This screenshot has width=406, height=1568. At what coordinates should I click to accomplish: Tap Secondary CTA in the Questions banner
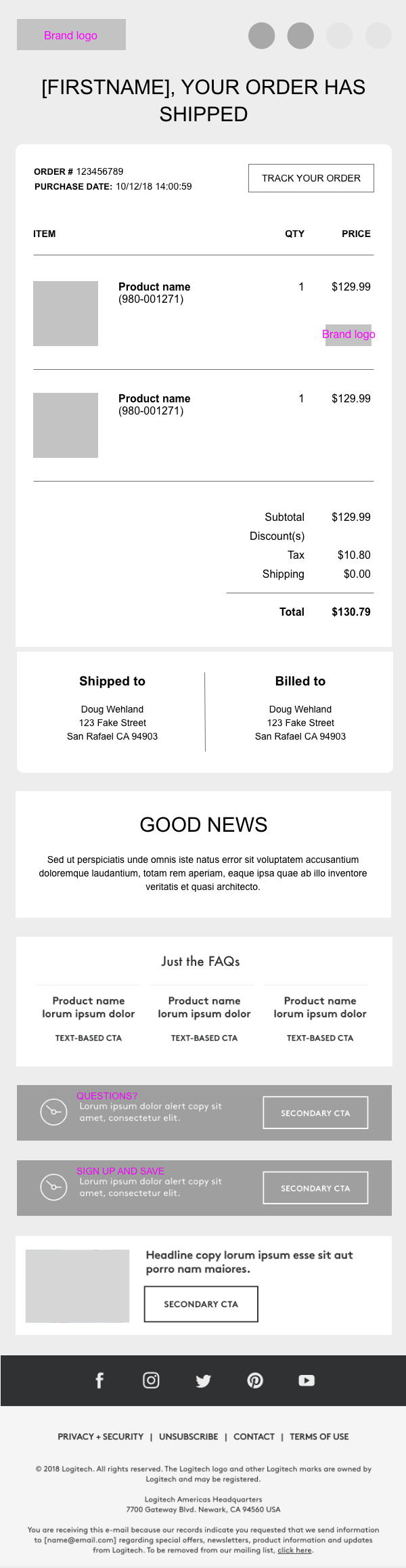pos(315,1113)
